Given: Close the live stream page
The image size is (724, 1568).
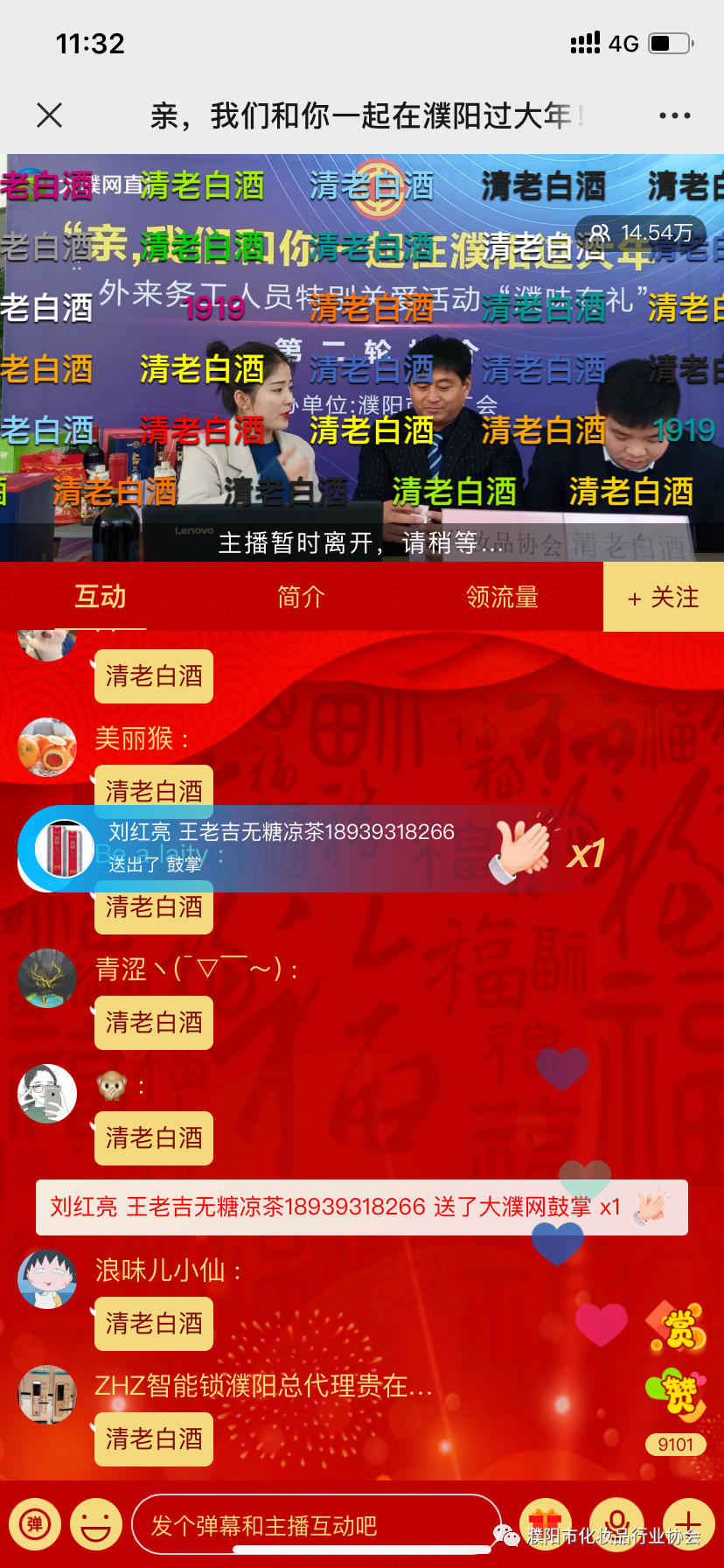Looking at the screenshot, I should (x=50, y=115).
